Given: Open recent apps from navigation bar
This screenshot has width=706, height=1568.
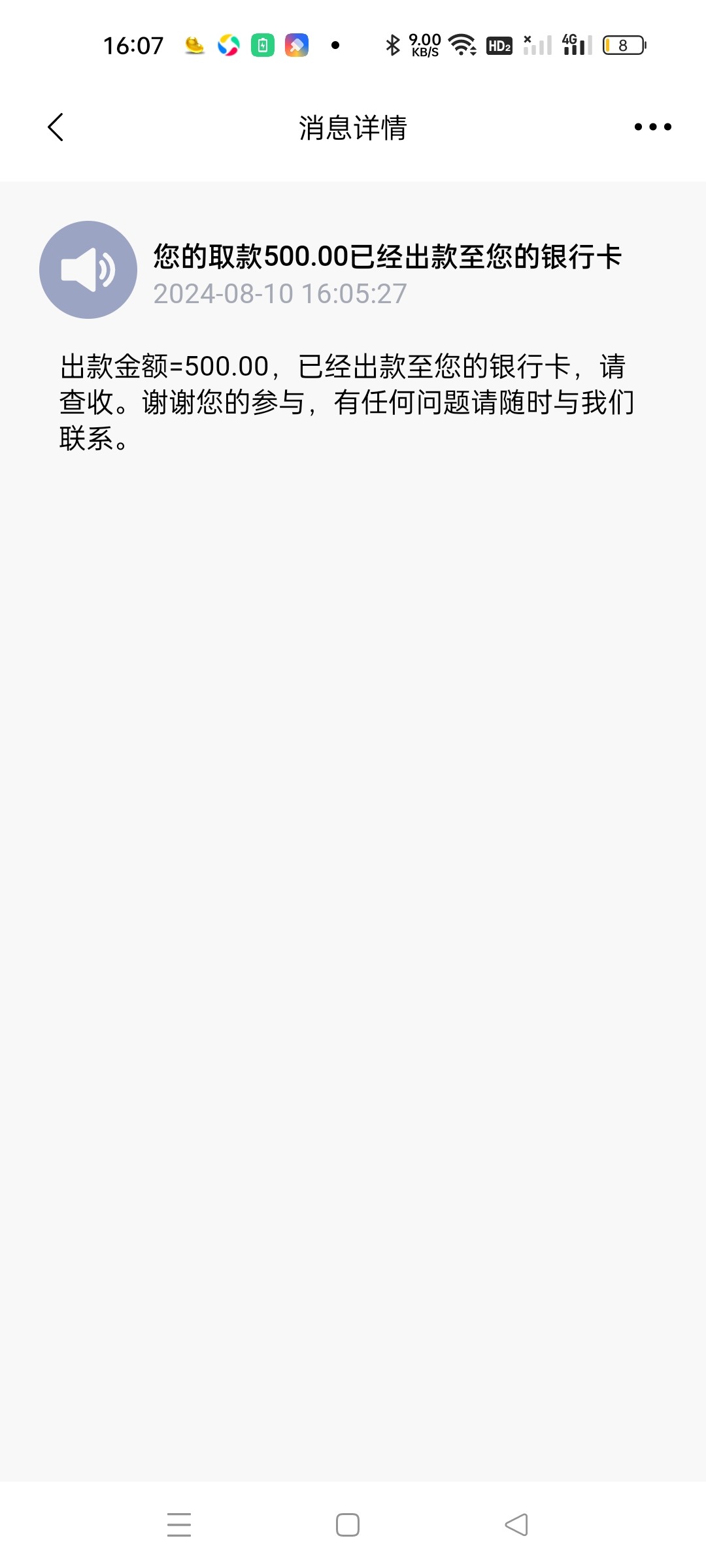Looking at the screenshot, I should point(179,1525).
